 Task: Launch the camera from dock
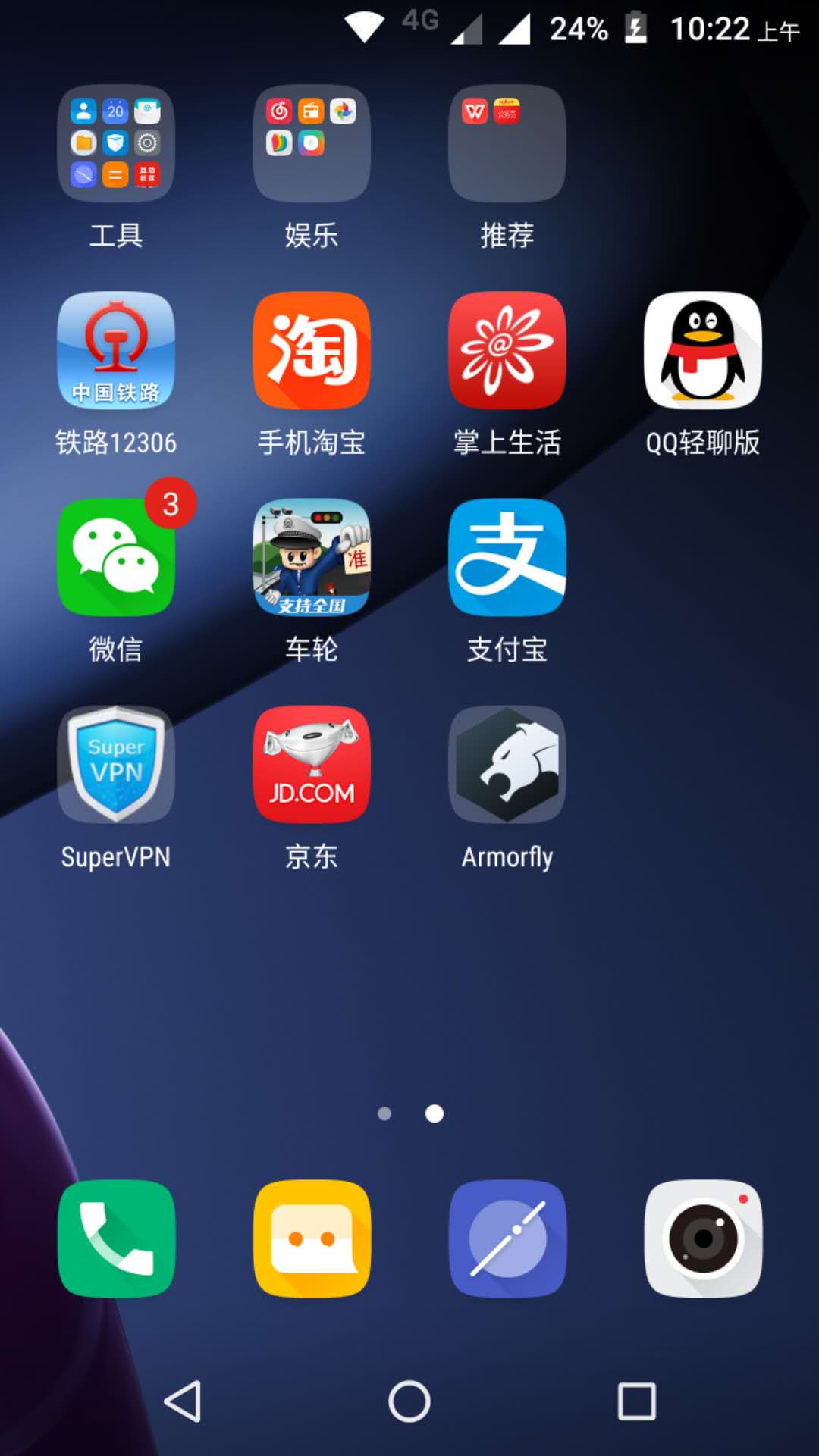click(703, 1238)
